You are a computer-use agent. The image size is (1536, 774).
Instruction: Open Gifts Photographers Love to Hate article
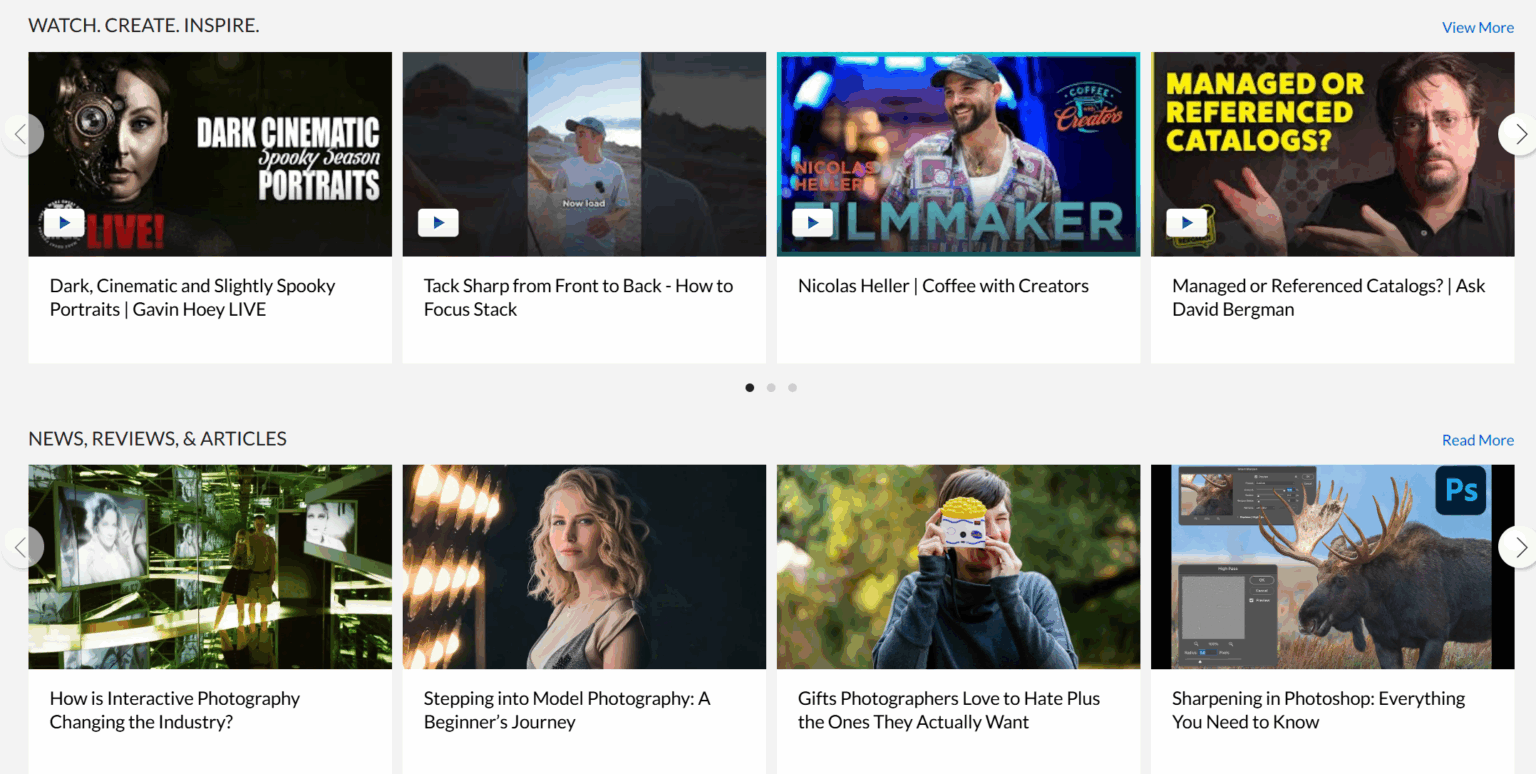948,710
